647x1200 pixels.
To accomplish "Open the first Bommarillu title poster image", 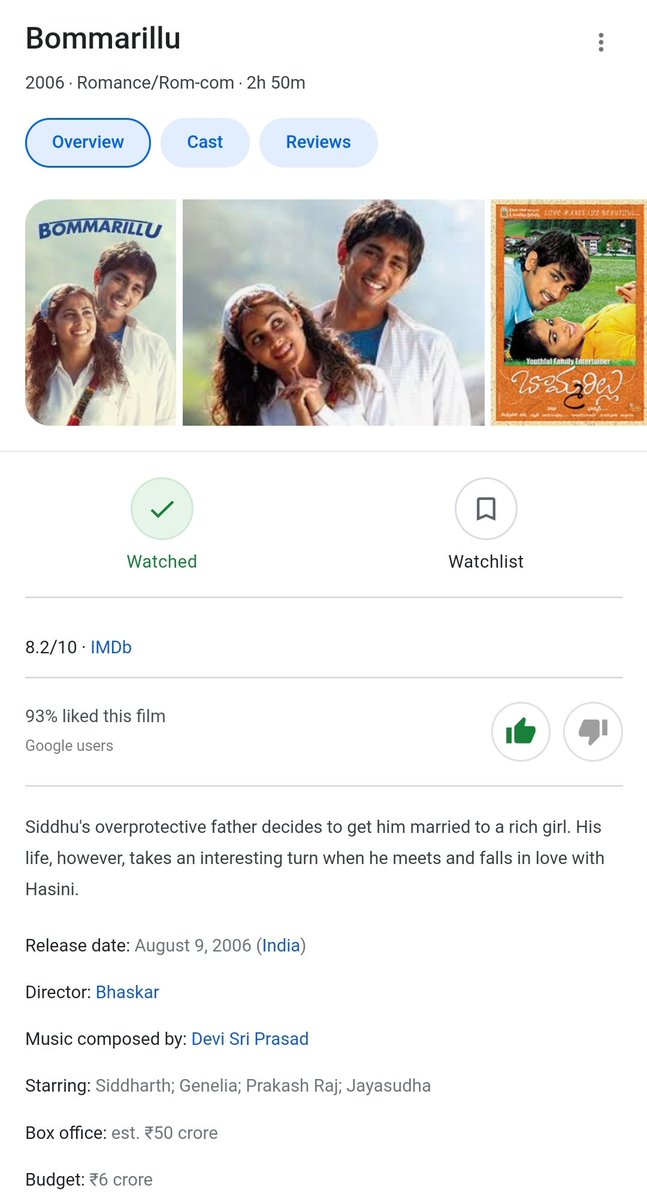I will [100, 312].
